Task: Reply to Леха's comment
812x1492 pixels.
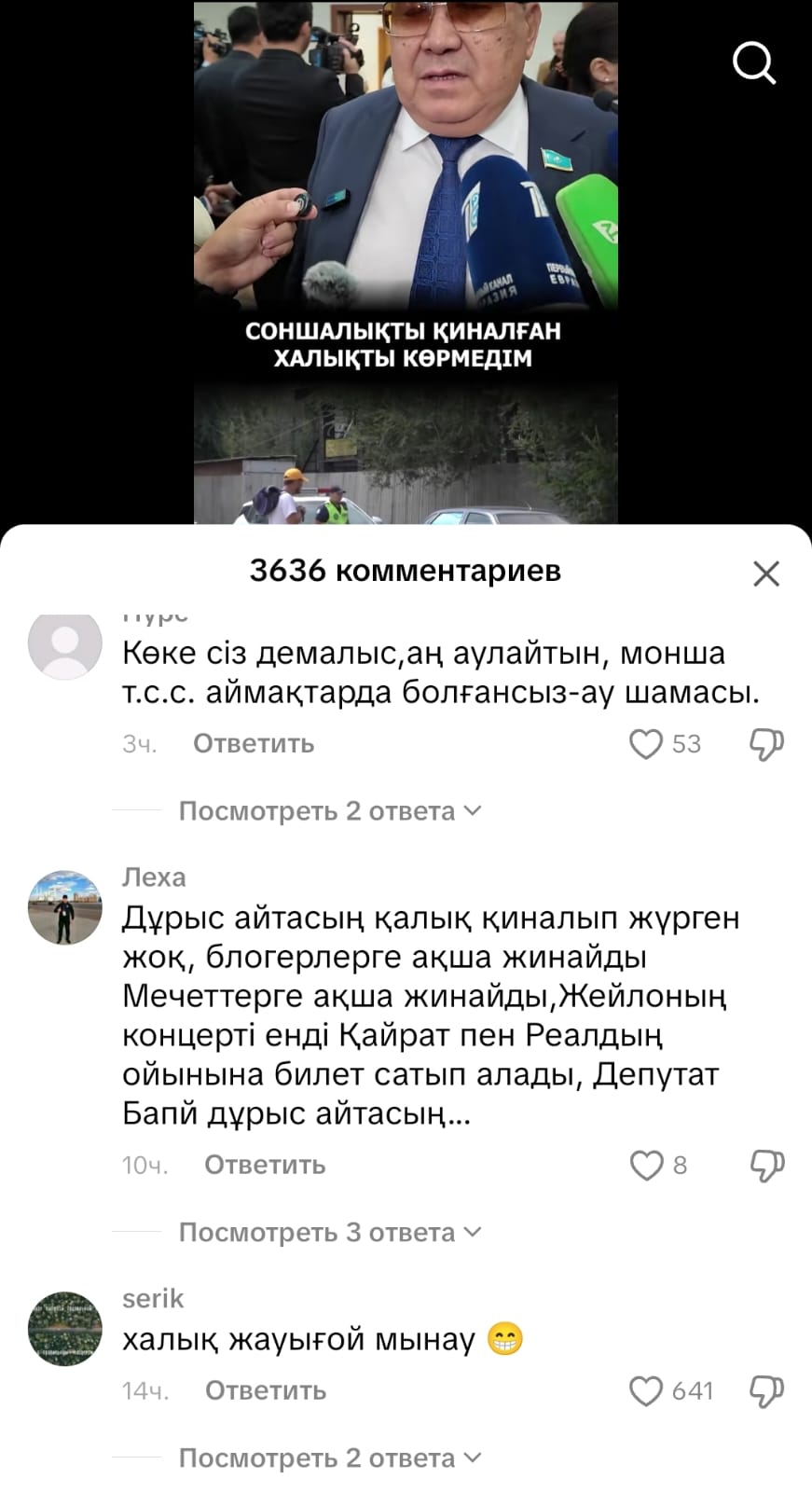Action: tap(265, 1166)
